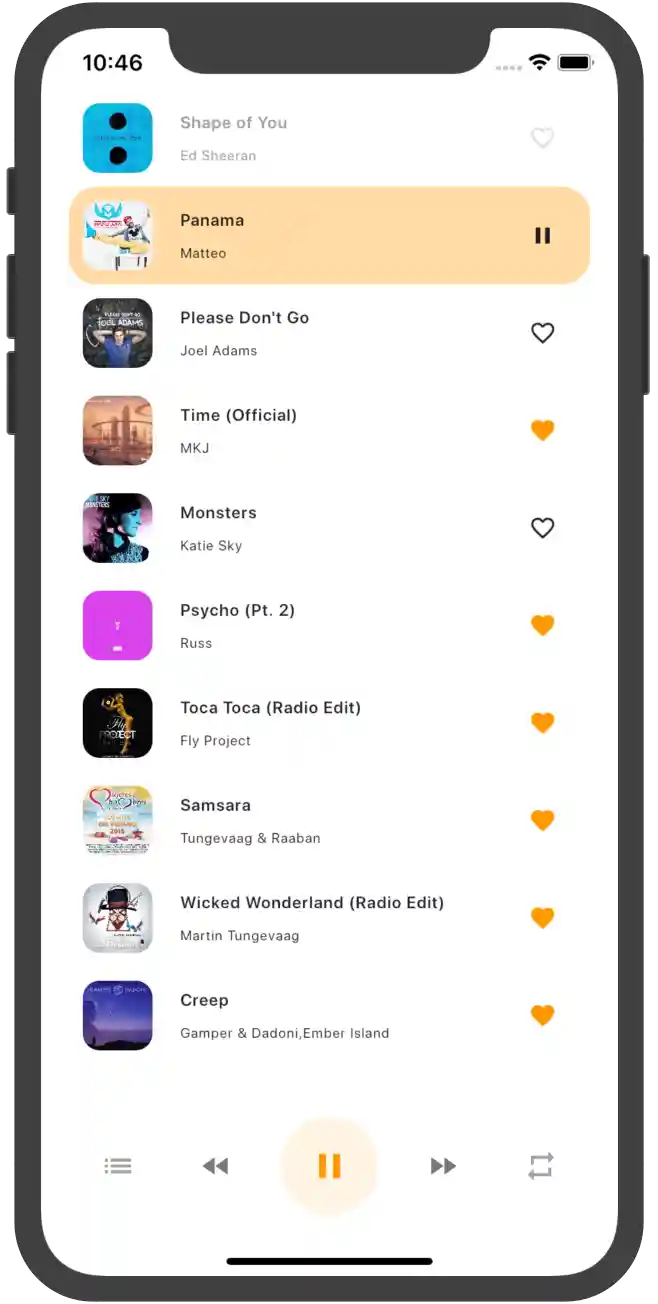Unfavorite Toca Toca (Radio Edit)

pos(542,723)
